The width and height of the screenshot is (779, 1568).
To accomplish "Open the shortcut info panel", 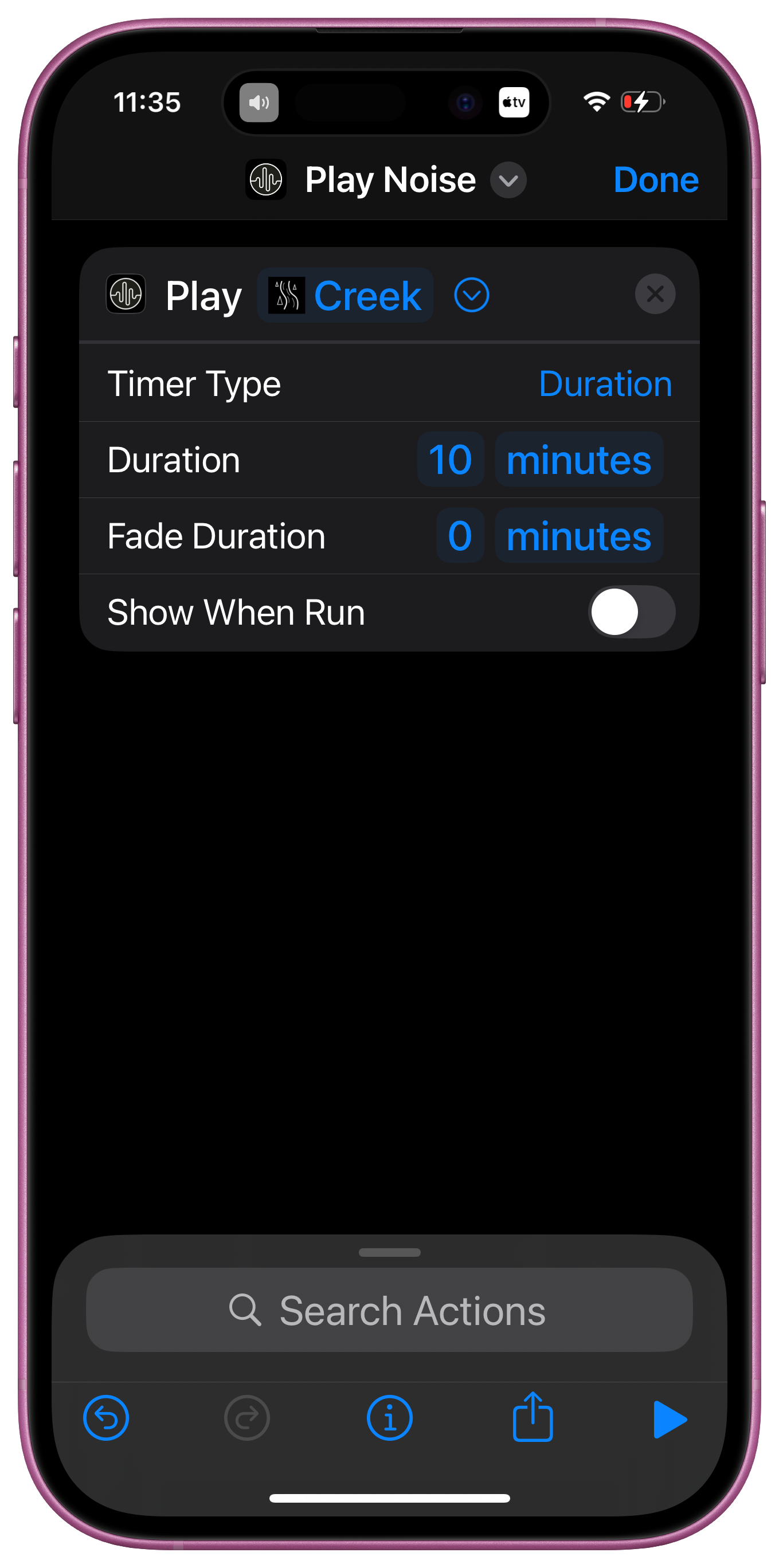I will click(390, 1418).
